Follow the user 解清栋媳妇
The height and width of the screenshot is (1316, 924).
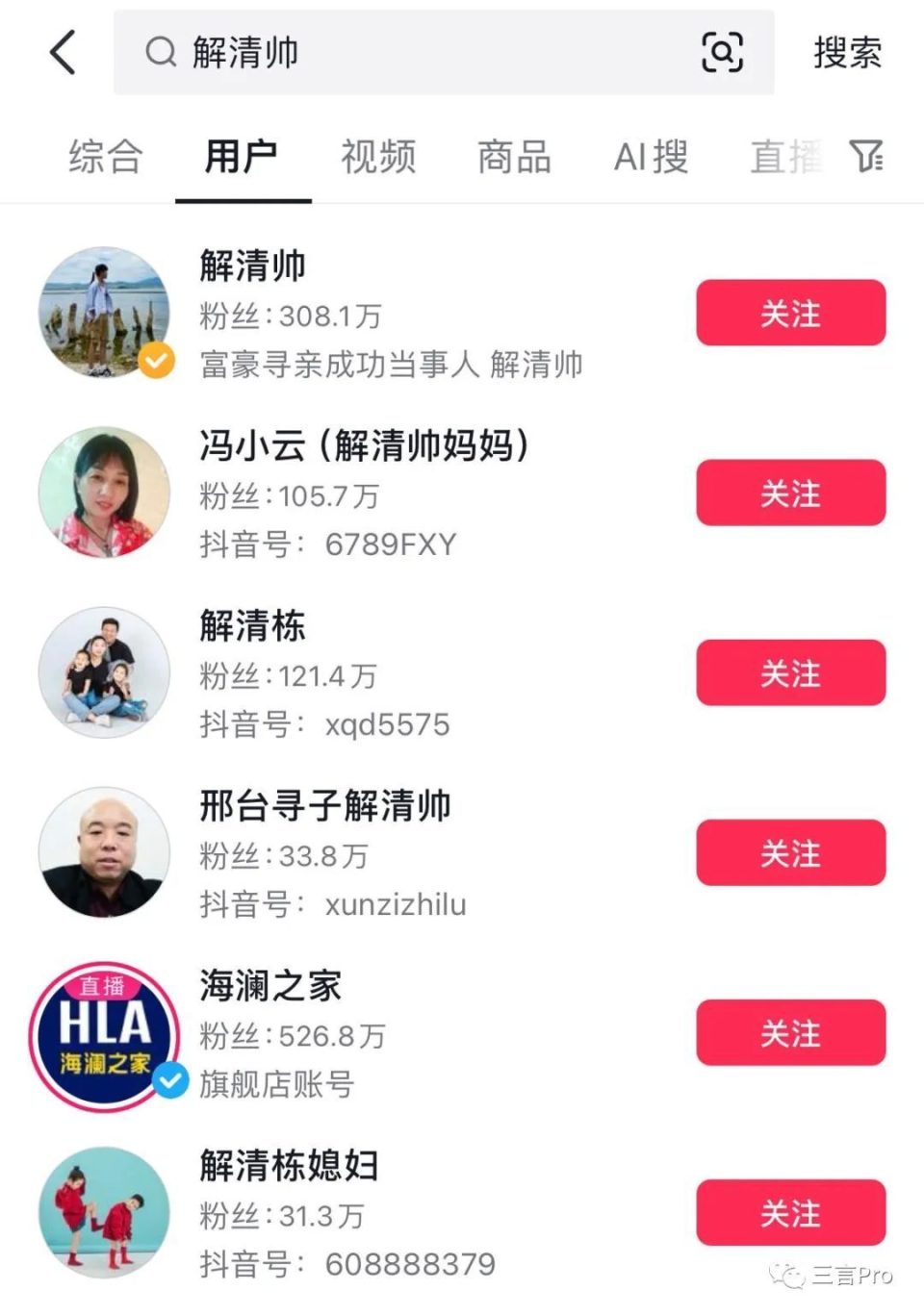[x=790, y=1212]
